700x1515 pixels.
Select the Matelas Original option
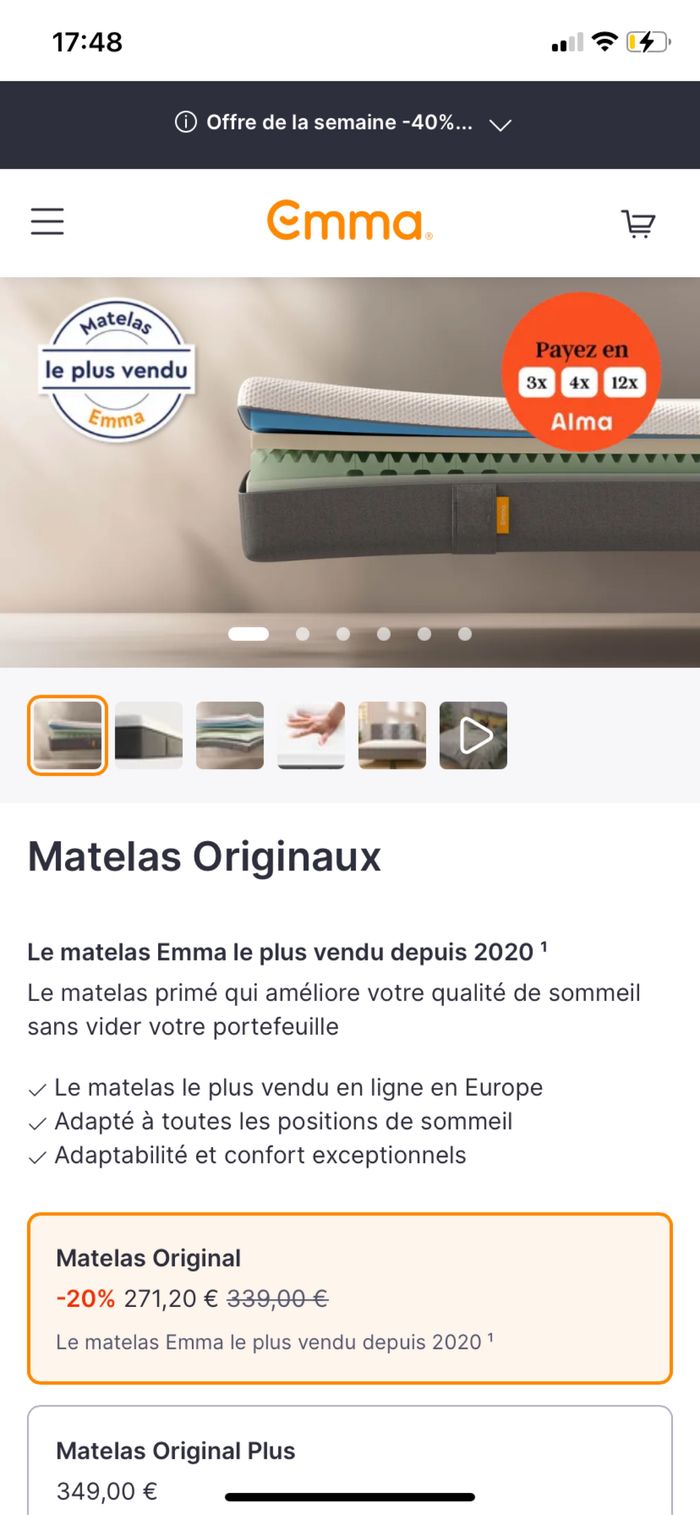tap(350, 1298)
